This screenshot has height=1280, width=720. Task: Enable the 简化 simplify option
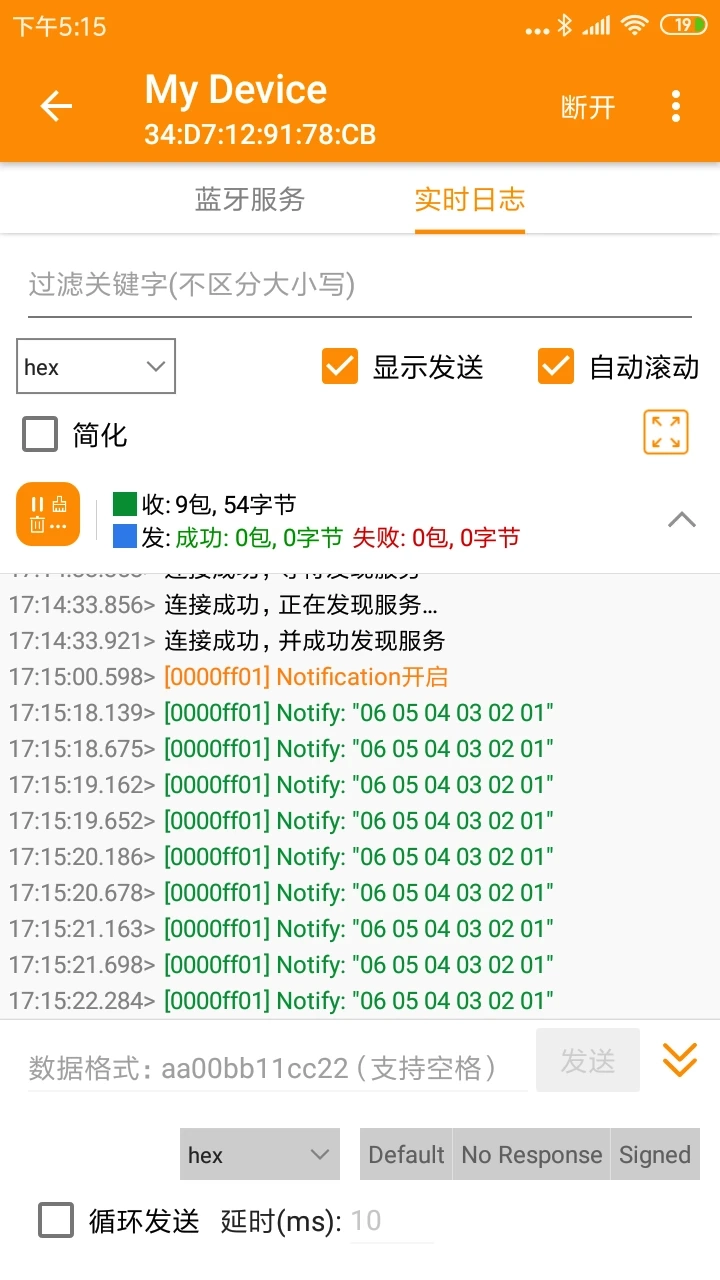40,434
